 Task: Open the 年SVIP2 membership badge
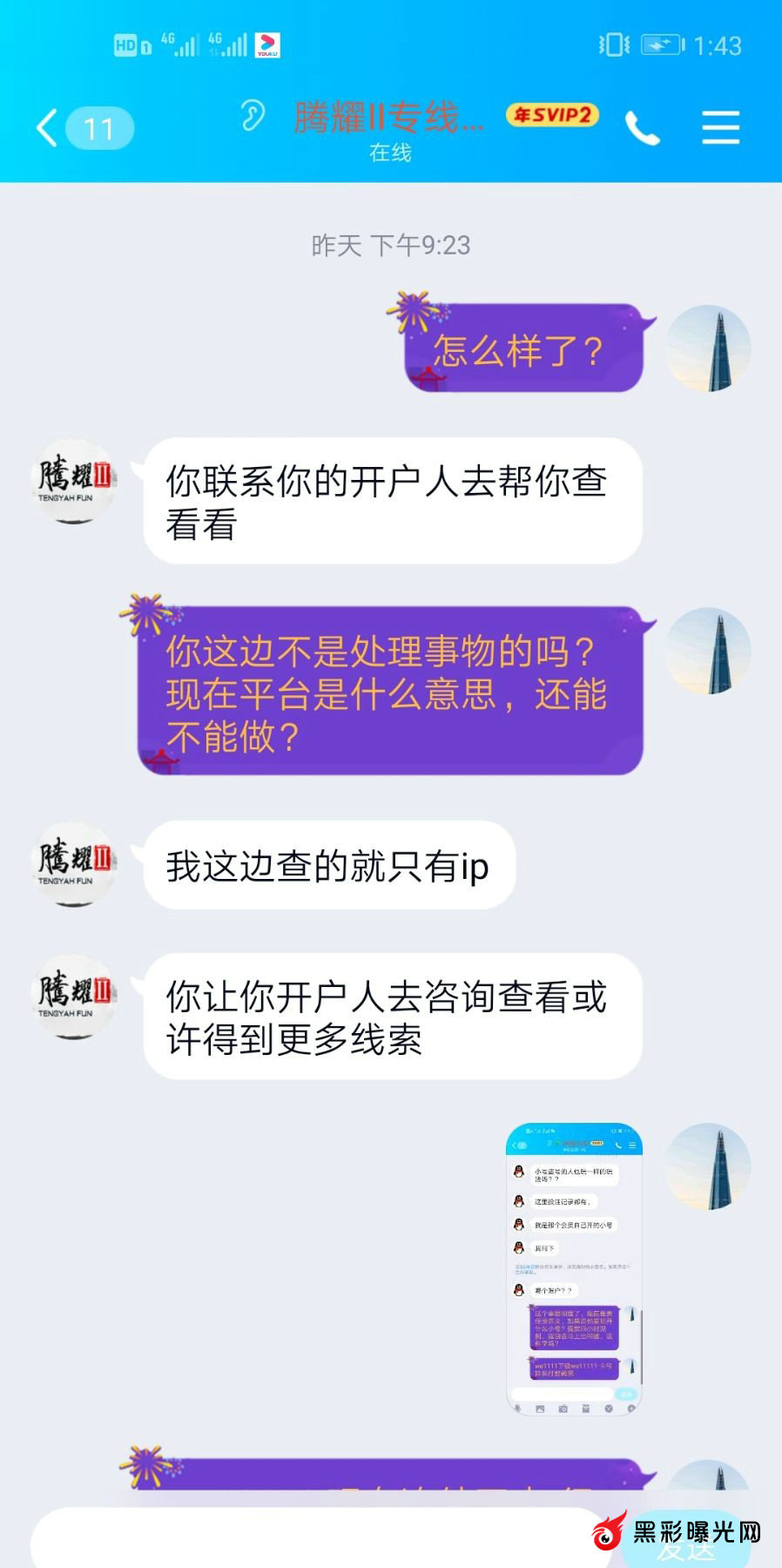(552, 115)
